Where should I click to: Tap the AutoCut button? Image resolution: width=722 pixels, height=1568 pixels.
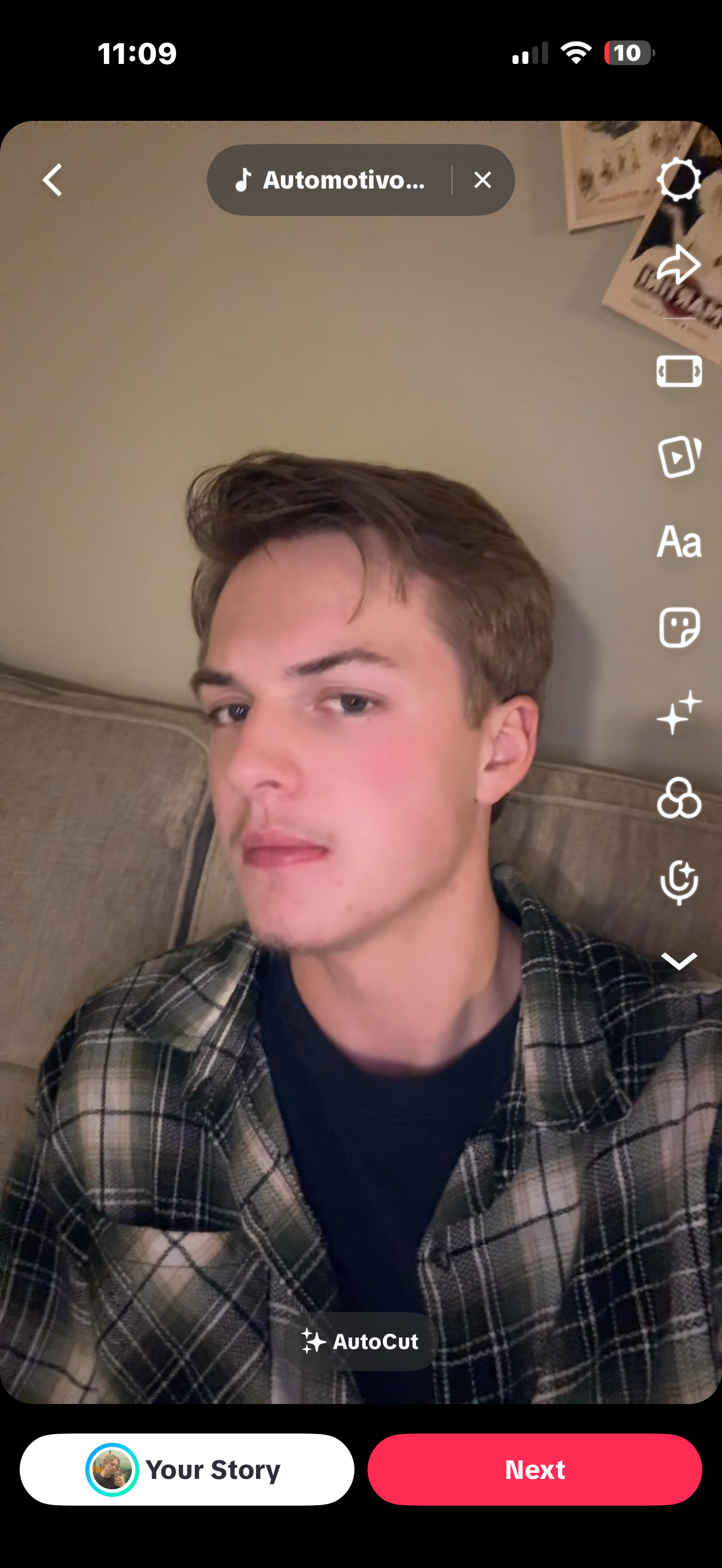click(x=360, y=1341)
